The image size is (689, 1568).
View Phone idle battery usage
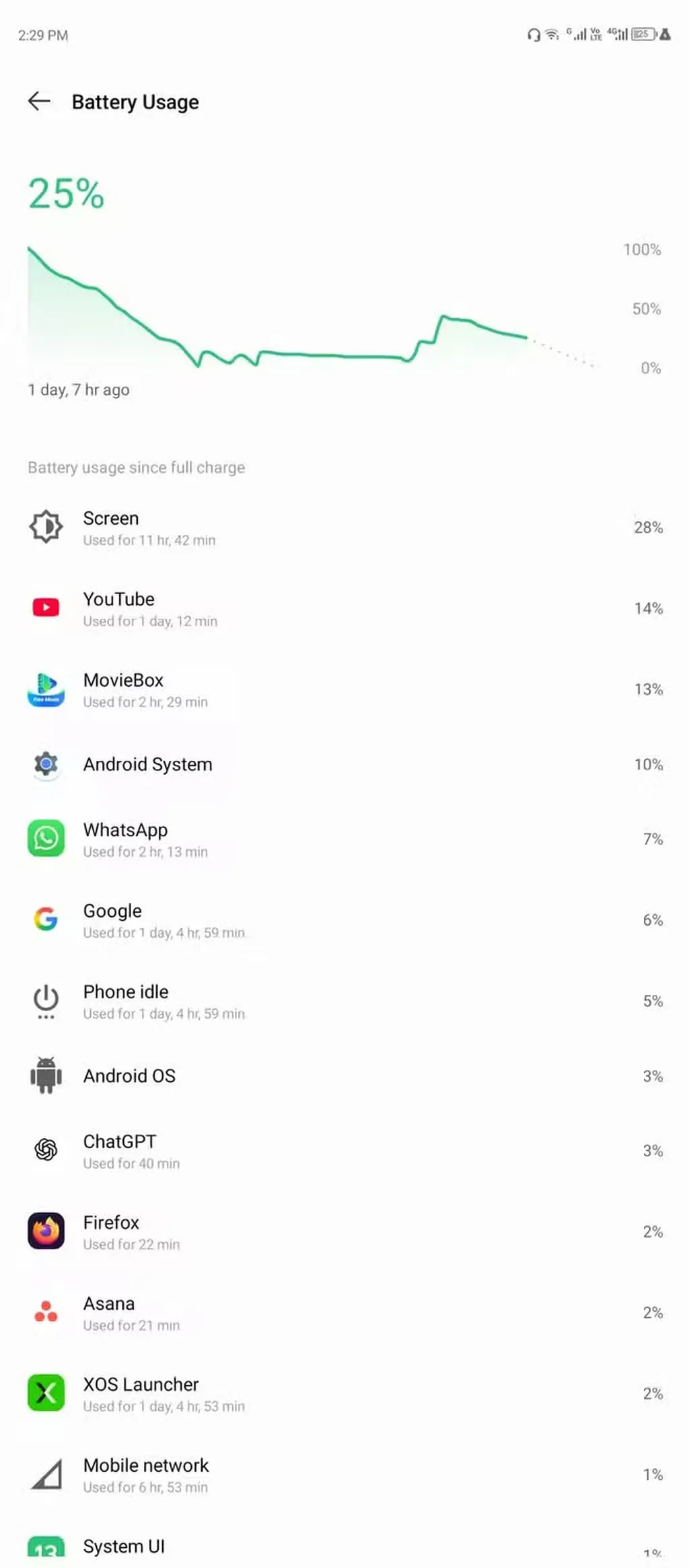tap(344, 1001)
